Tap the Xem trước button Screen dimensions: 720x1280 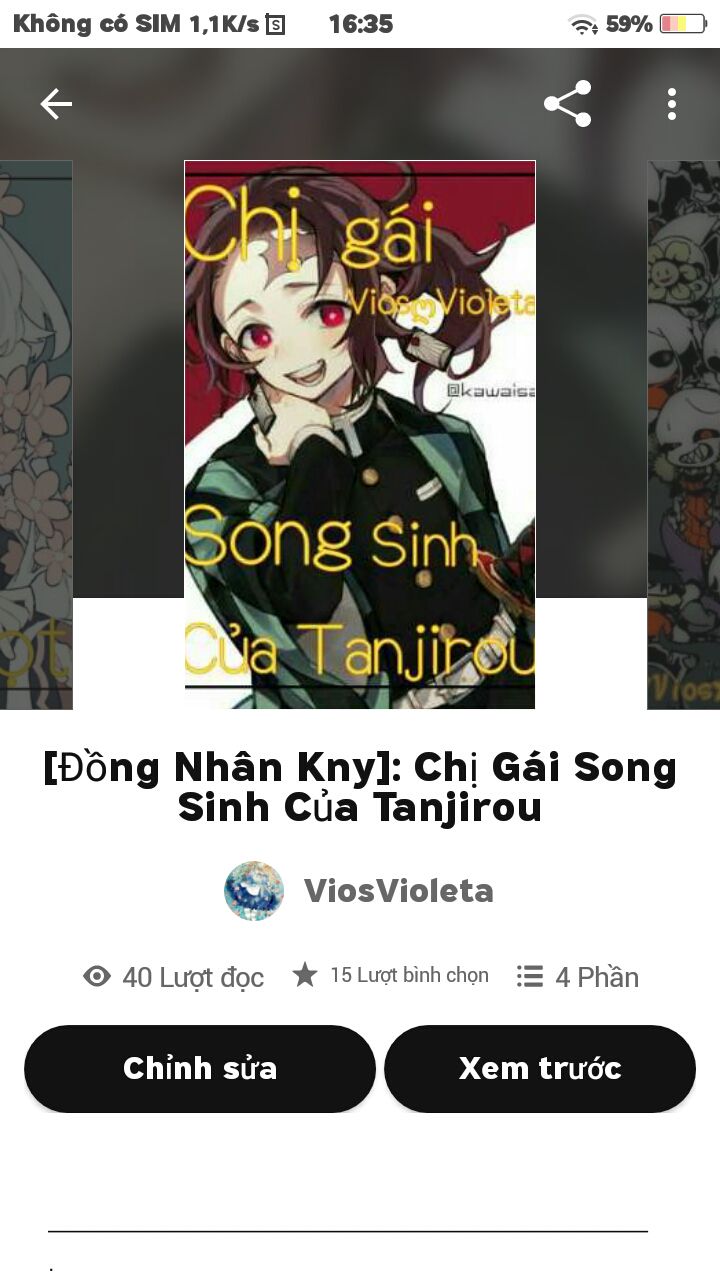click(540, 1068)
